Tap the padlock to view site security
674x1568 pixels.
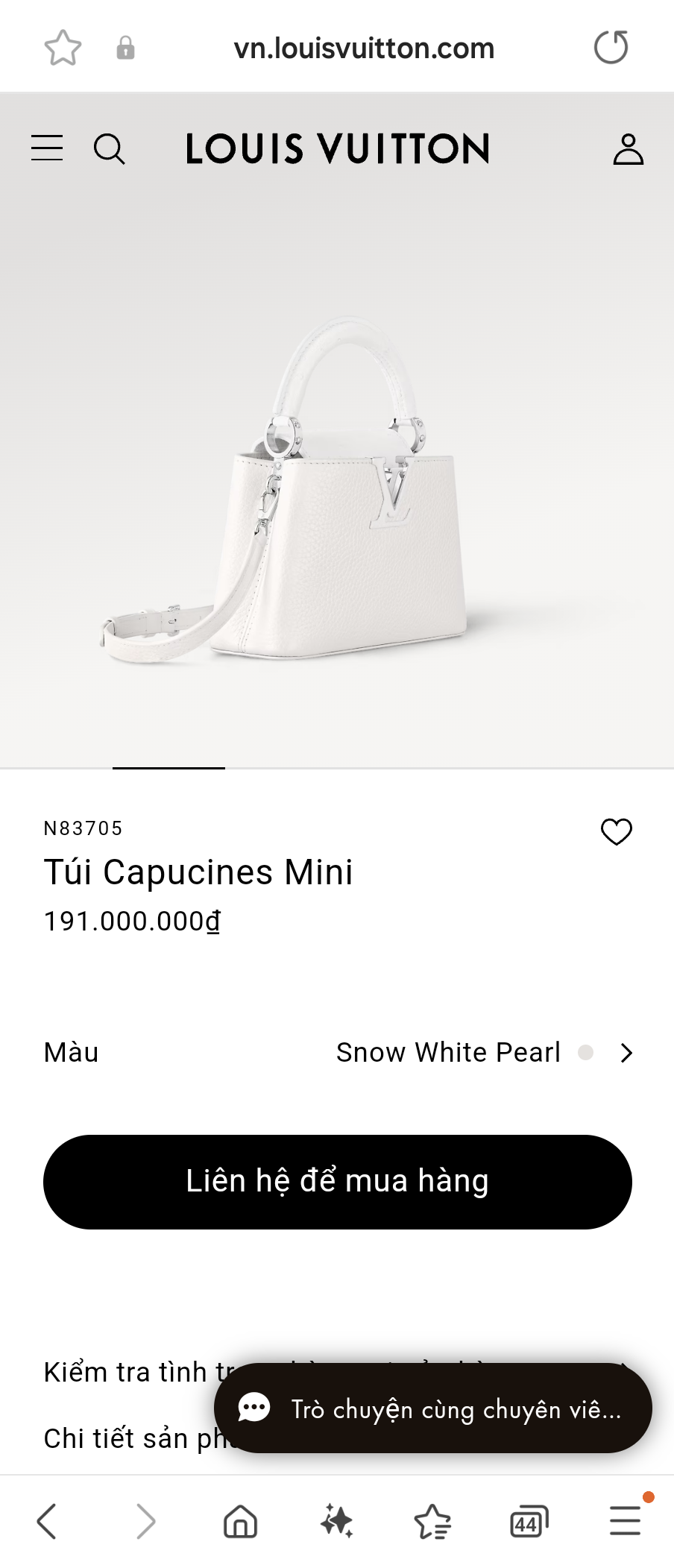(125, 48)
